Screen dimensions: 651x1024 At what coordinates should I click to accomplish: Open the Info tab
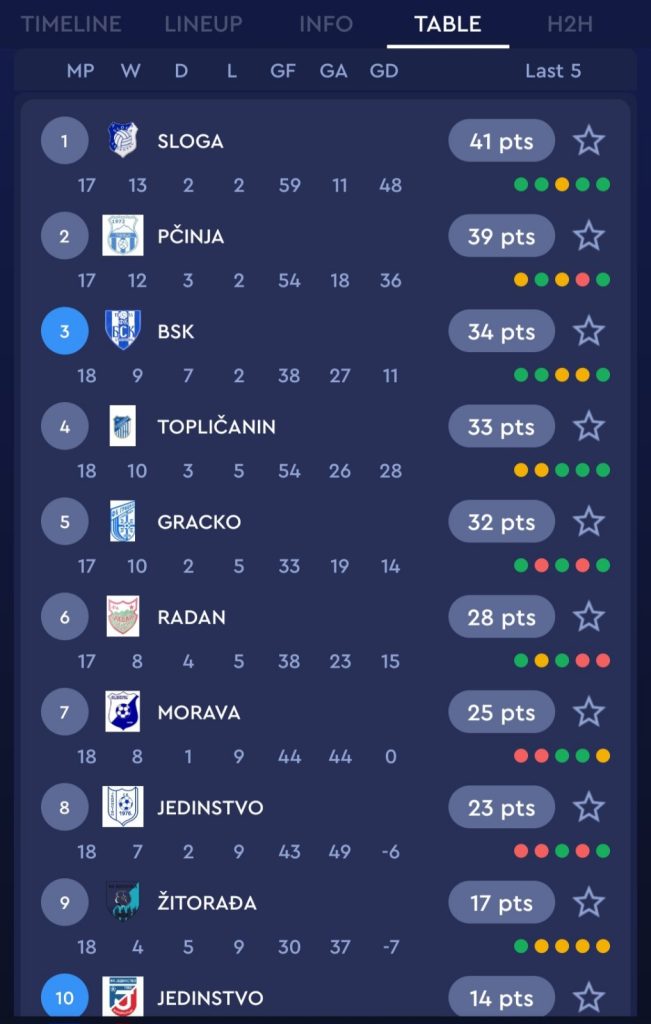pyautogui.click(x=326, y=24)
